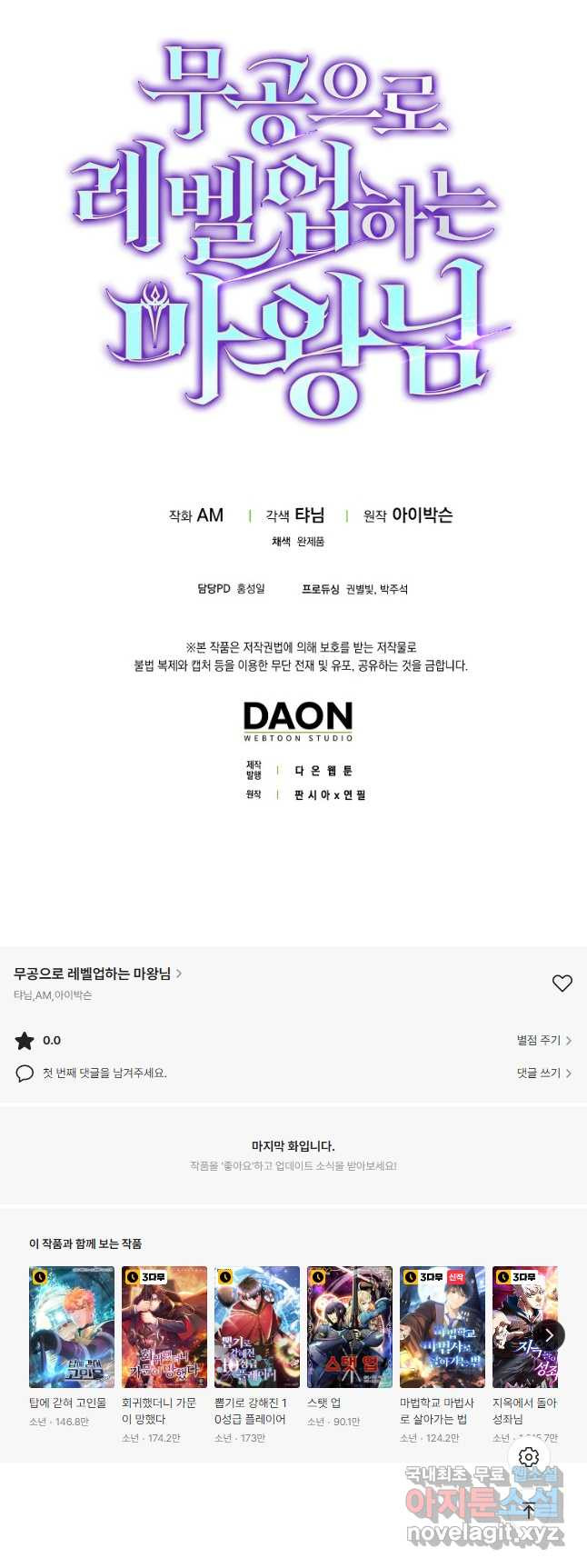Image resolution: width=587 pixels, height=1568 pixels.
Task: Like this webtoon with the heart icon
Action: click(x=562, y=983)
